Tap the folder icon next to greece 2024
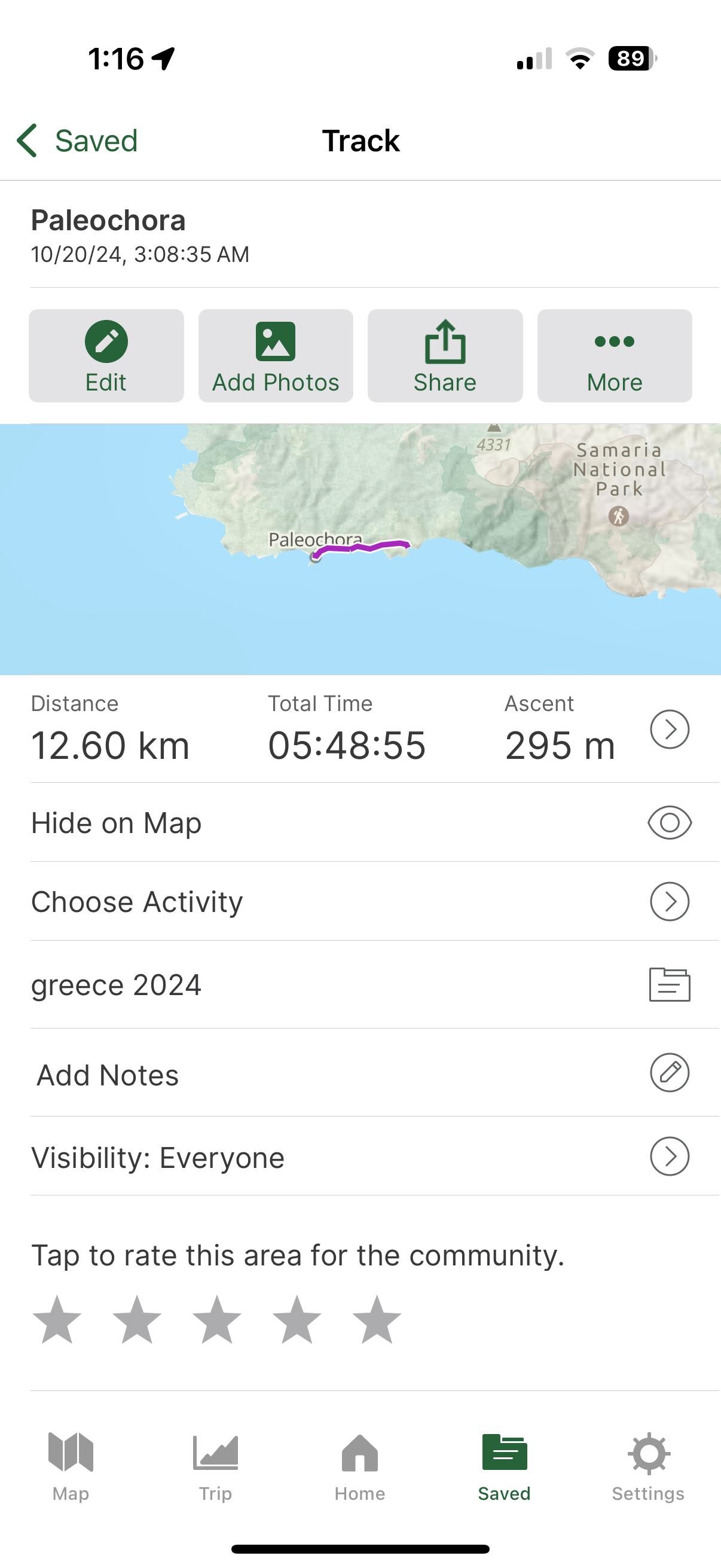The width and height of the screenshot is (721, 1568). tap(669, 984)
